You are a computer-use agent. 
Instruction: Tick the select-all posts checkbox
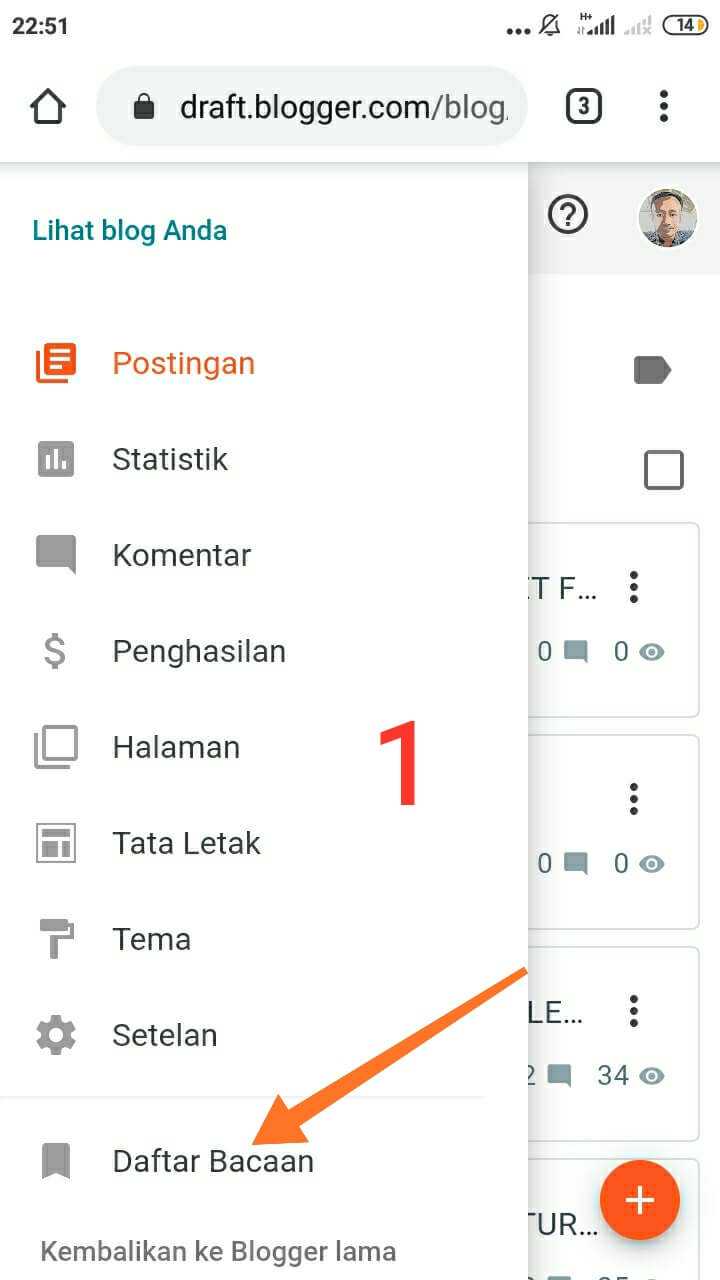(664, 469)
